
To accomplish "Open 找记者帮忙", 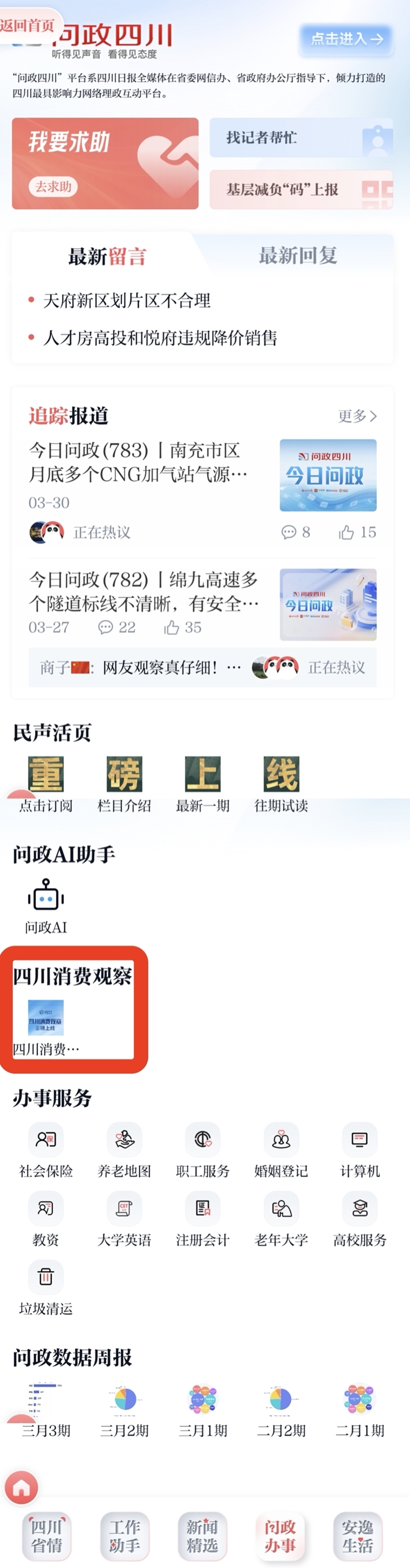I will 300,138.
